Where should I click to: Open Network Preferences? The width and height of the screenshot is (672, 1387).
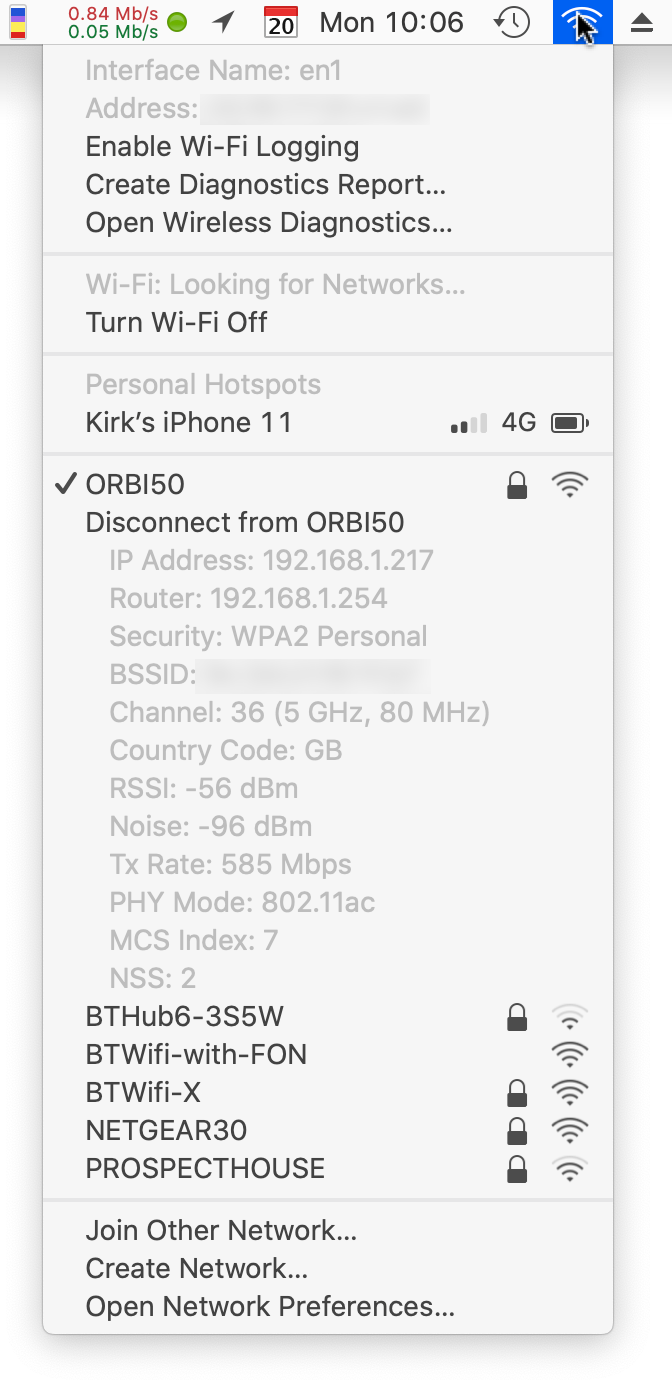[328, 1307]
